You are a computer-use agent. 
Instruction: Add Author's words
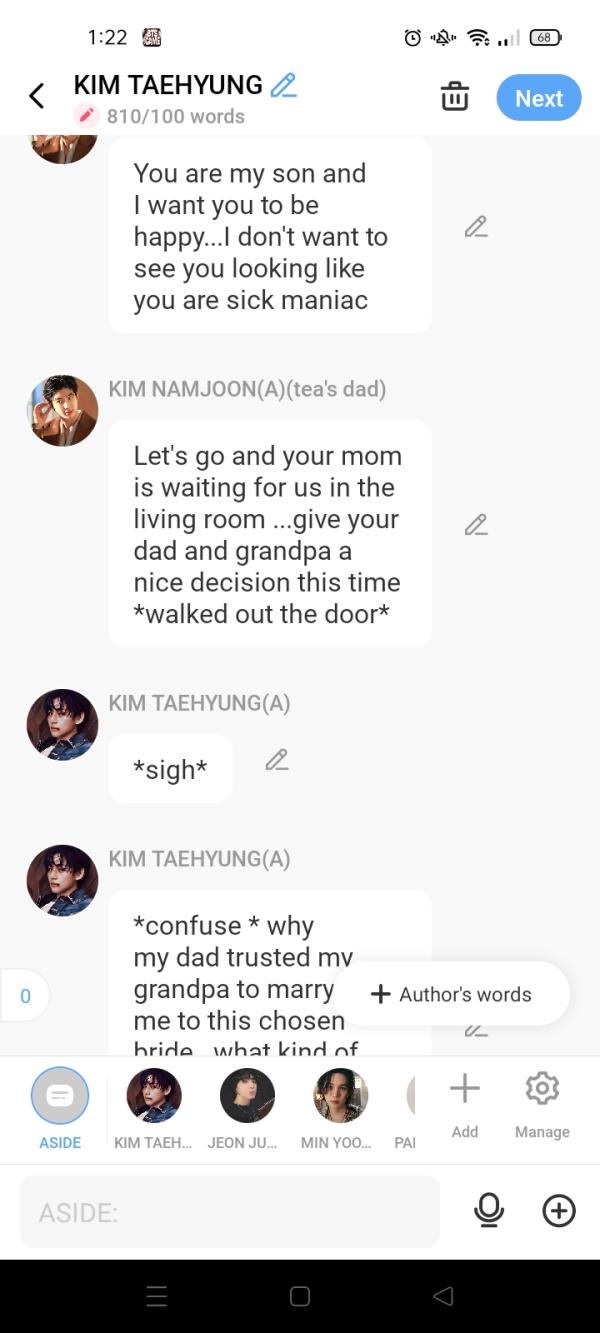coord(451,994)
